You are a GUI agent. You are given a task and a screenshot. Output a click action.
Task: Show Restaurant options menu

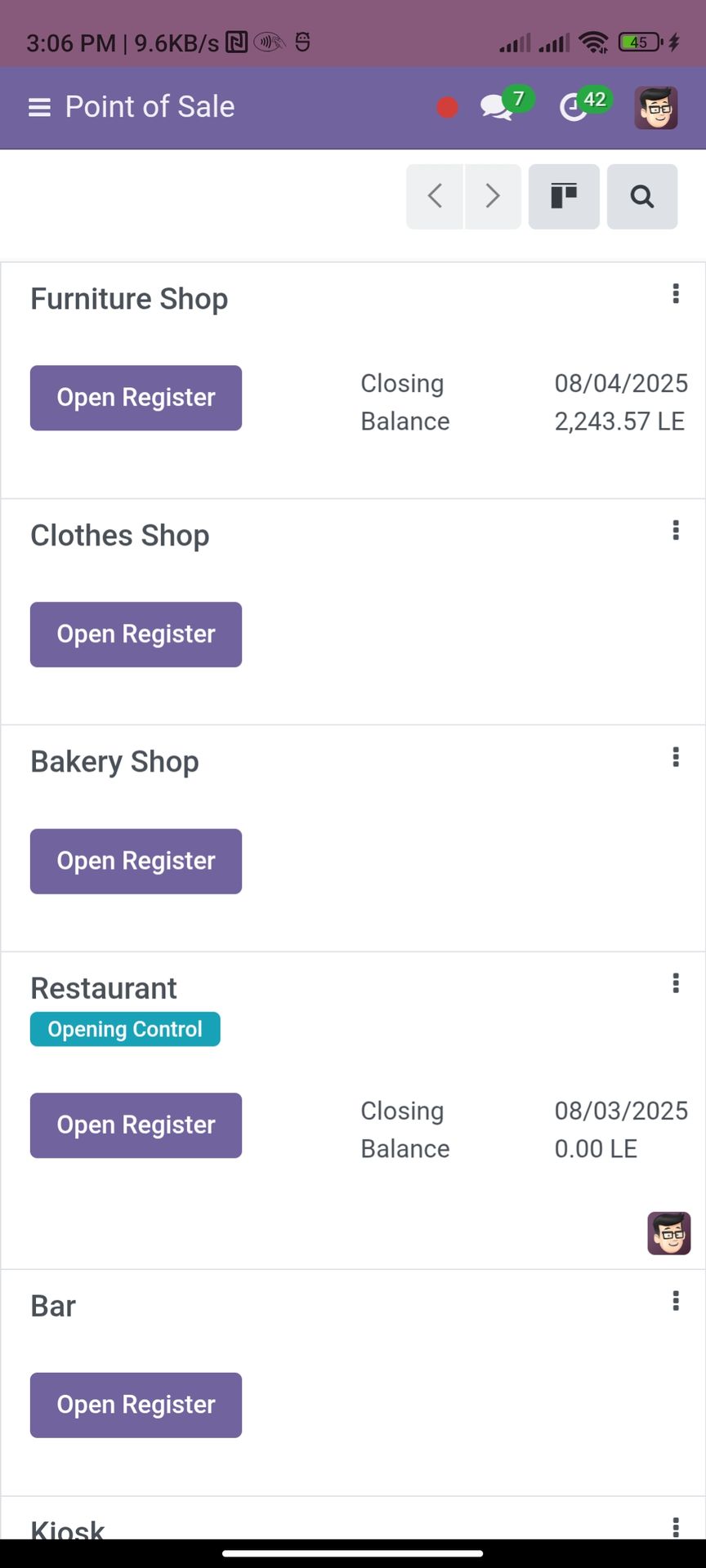coord(676,983)
